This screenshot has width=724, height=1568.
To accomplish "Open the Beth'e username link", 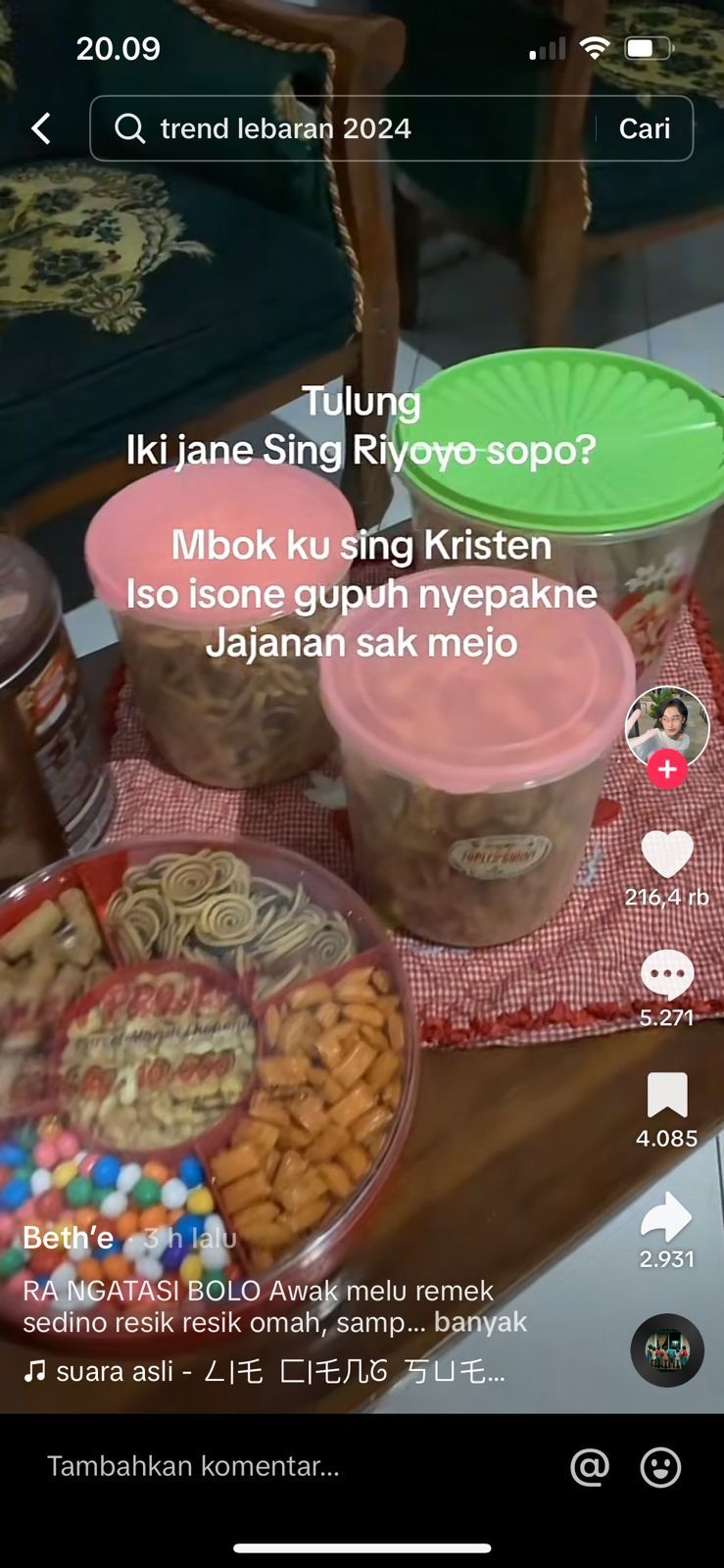I will coord(69,1238).
